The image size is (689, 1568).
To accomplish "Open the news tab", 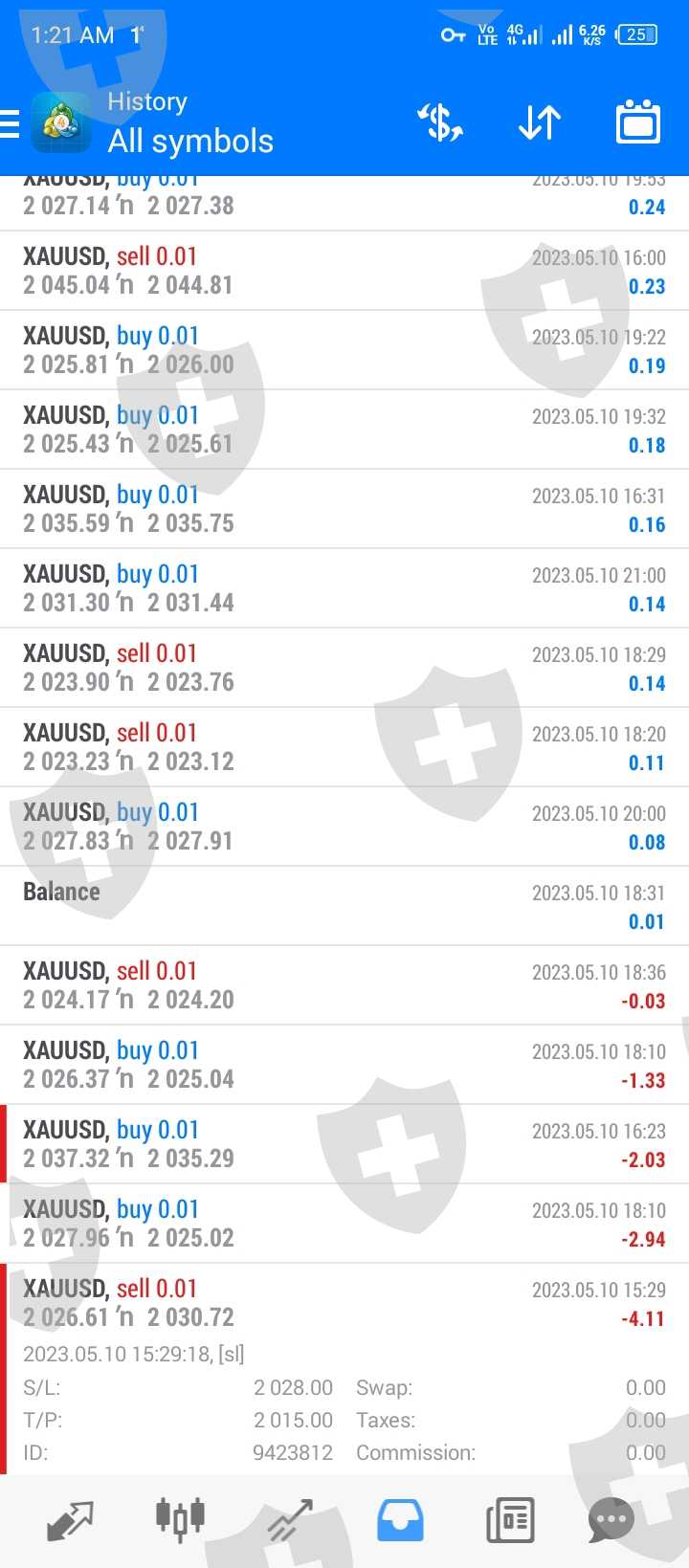I will coord(510,1519).
